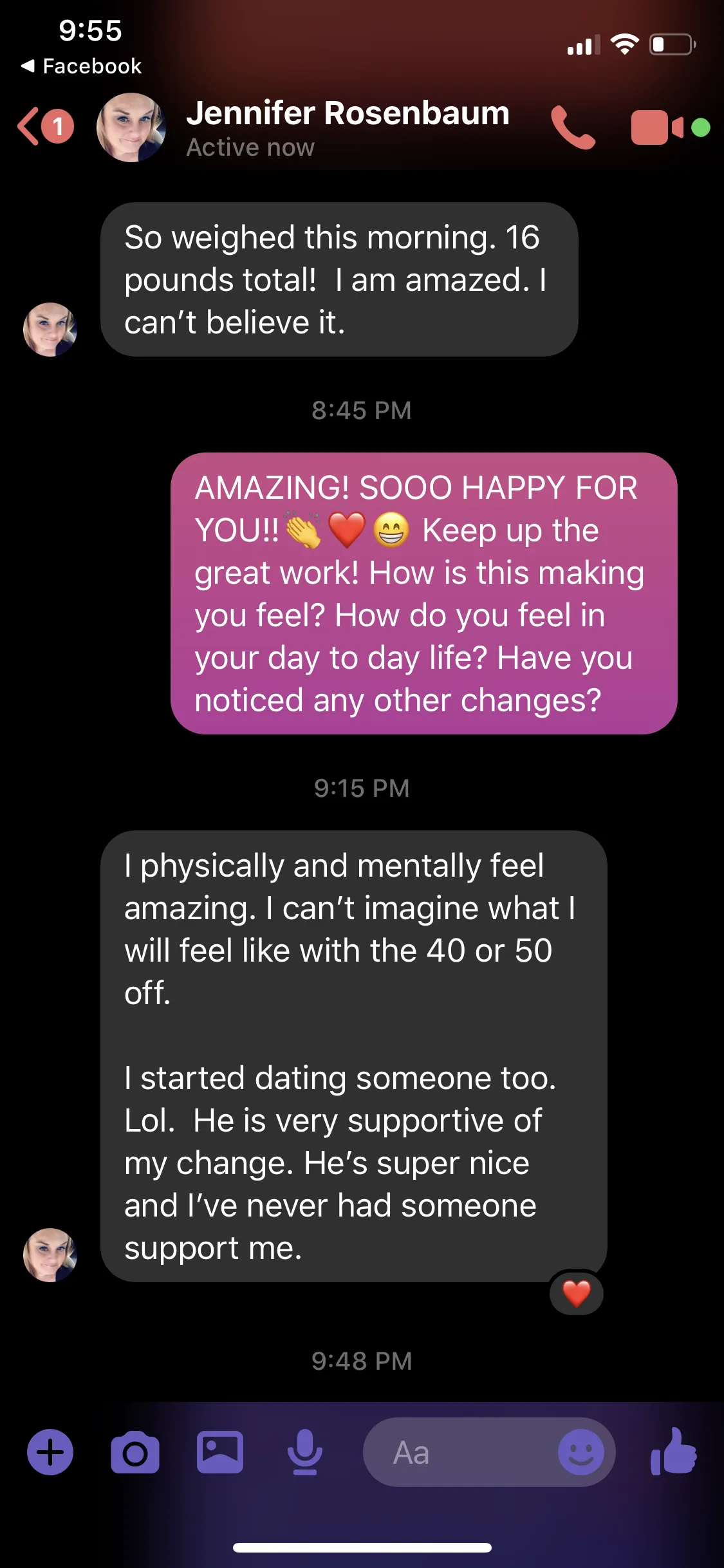Viewport: 724px width, 1568px height.
Task: Start a video call with Jennifer
Action: (657, 127)
